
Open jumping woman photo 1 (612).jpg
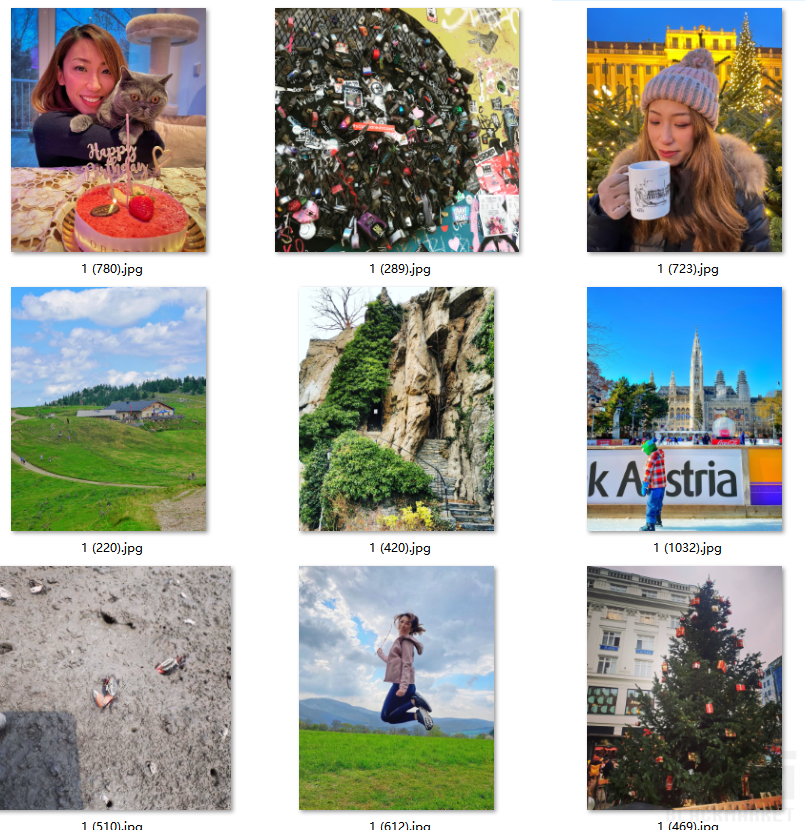(x=397, y=688)
